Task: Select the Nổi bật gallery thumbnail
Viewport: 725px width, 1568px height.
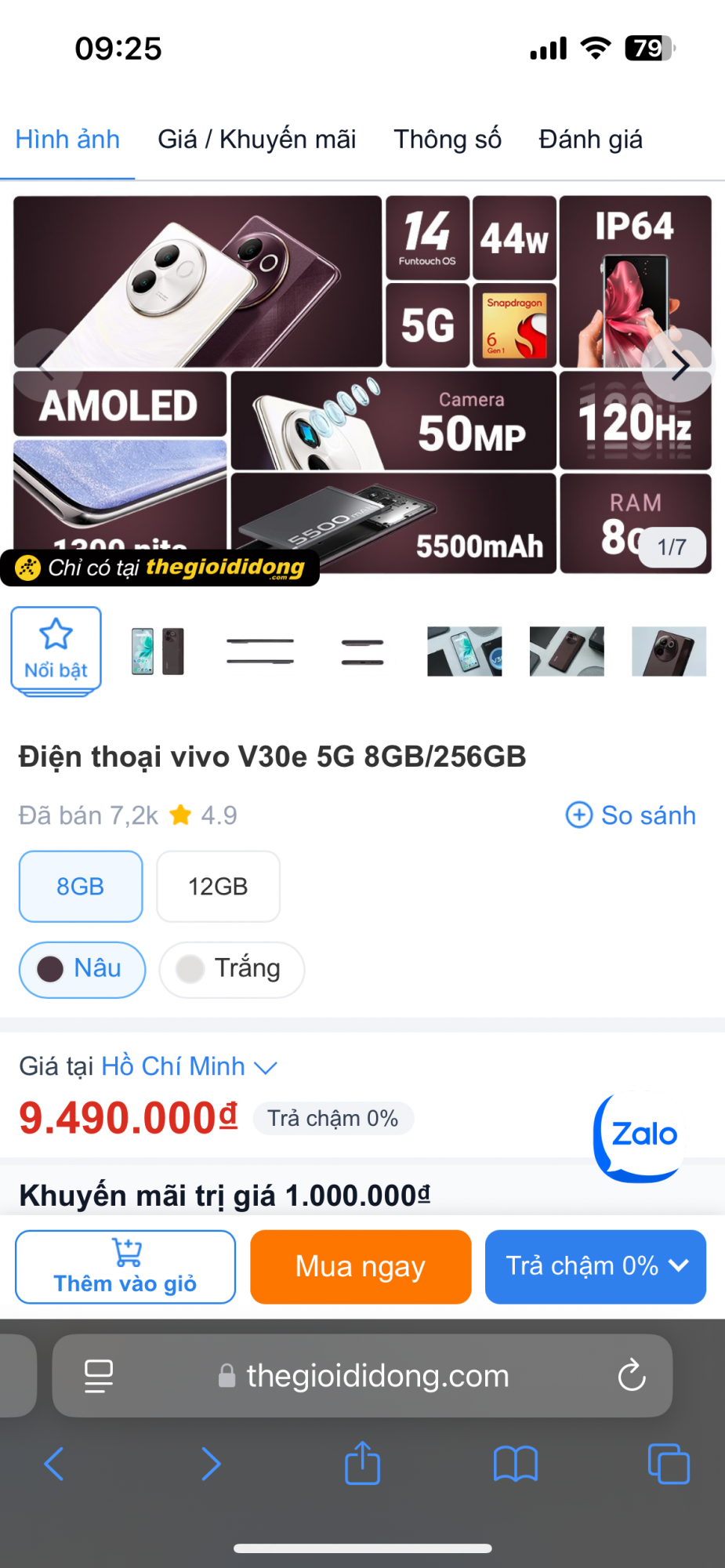Action: pos(56,650)
